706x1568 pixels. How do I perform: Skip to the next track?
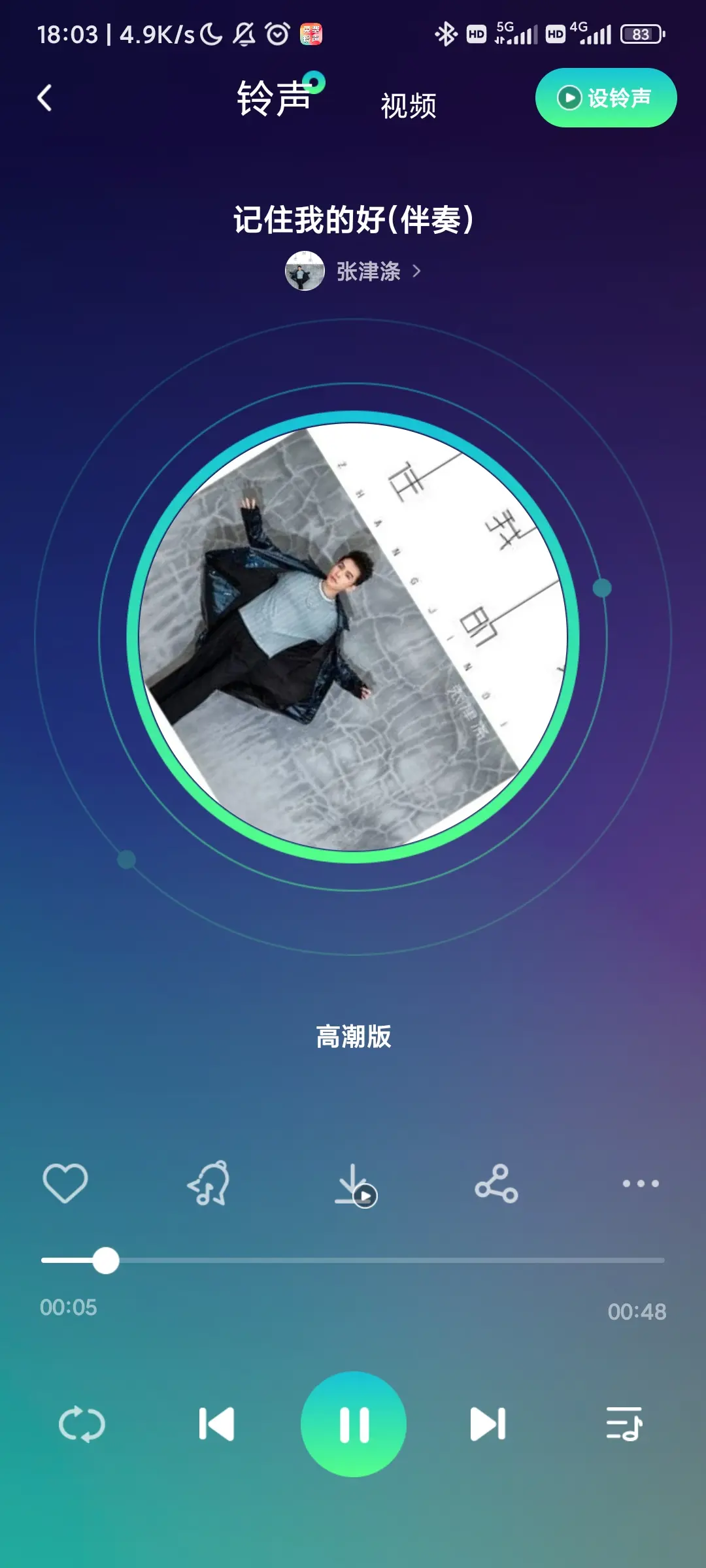pyautogui.click(x=488, y=1424)
